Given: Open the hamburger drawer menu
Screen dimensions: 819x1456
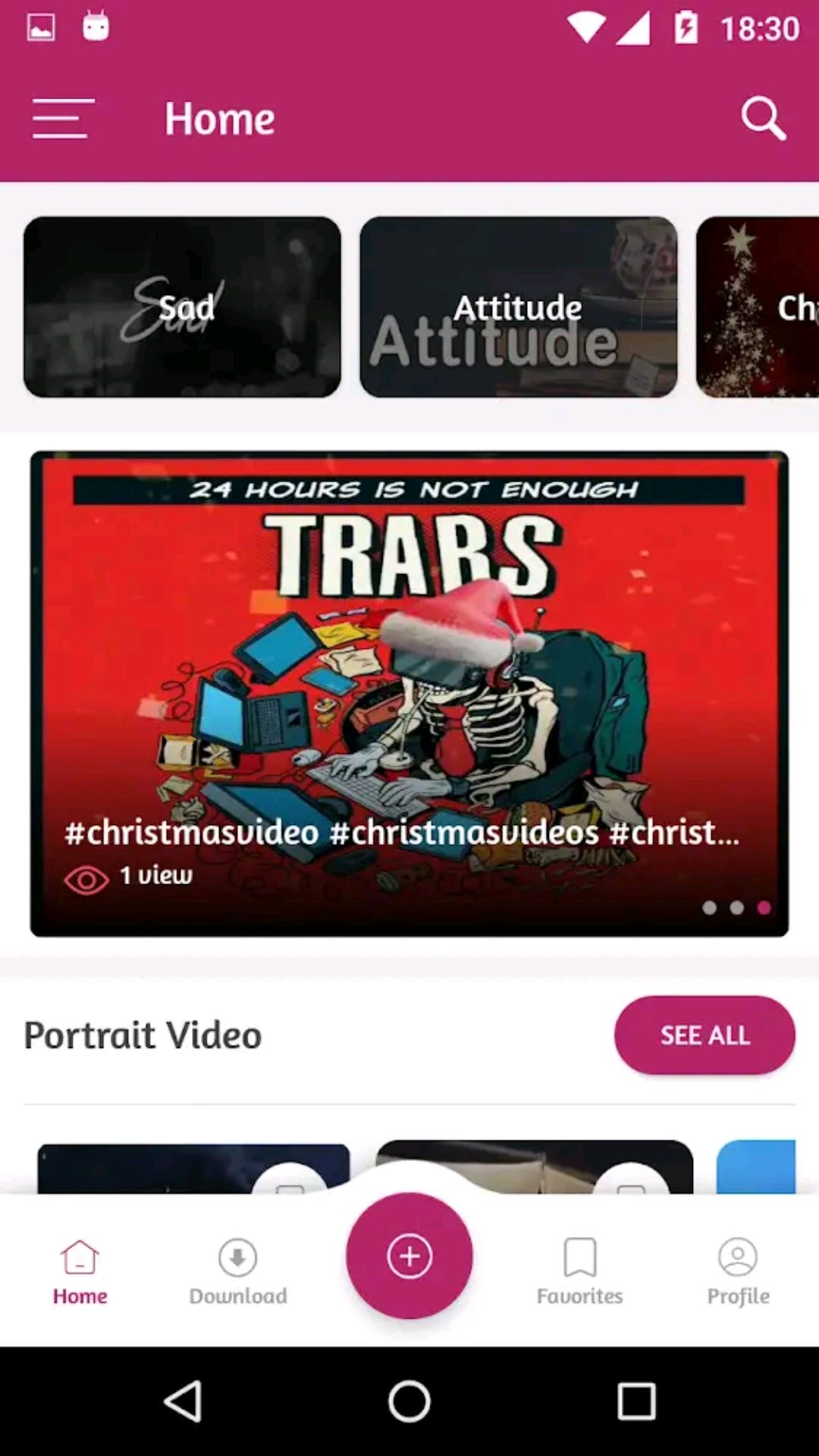Looking at the screenshot, I should 63,119.
